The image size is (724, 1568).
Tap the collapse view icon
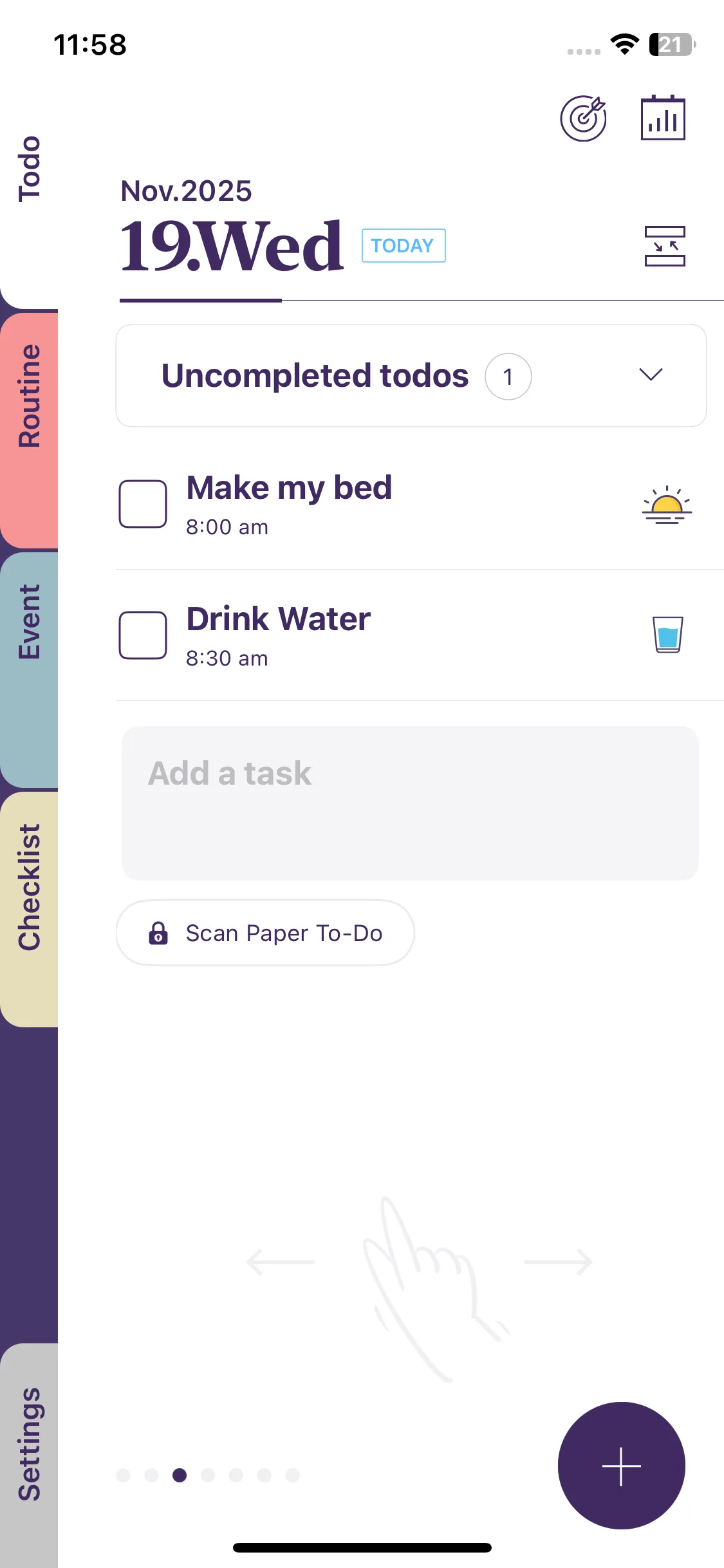tap(665, 246)
